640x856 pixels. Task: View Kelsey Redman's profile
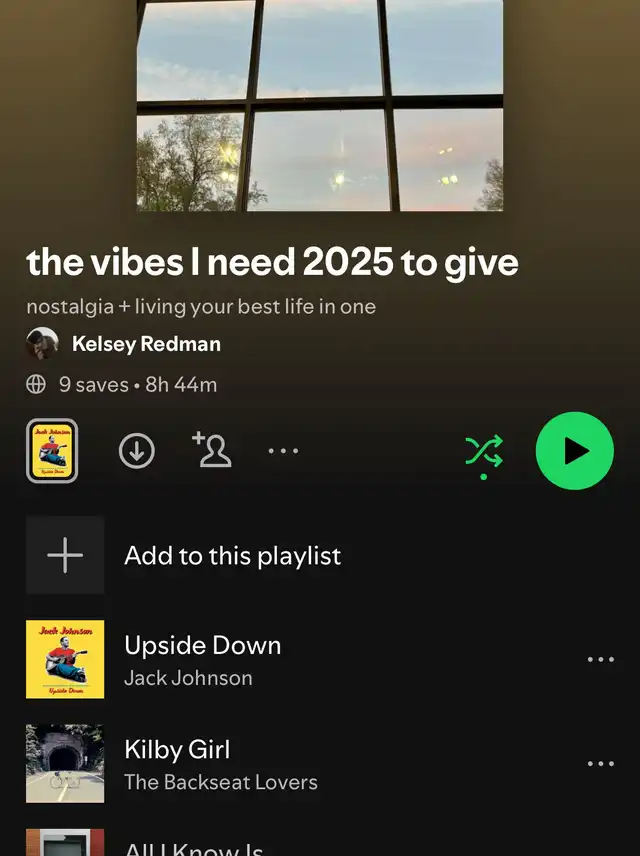point(146,344)
